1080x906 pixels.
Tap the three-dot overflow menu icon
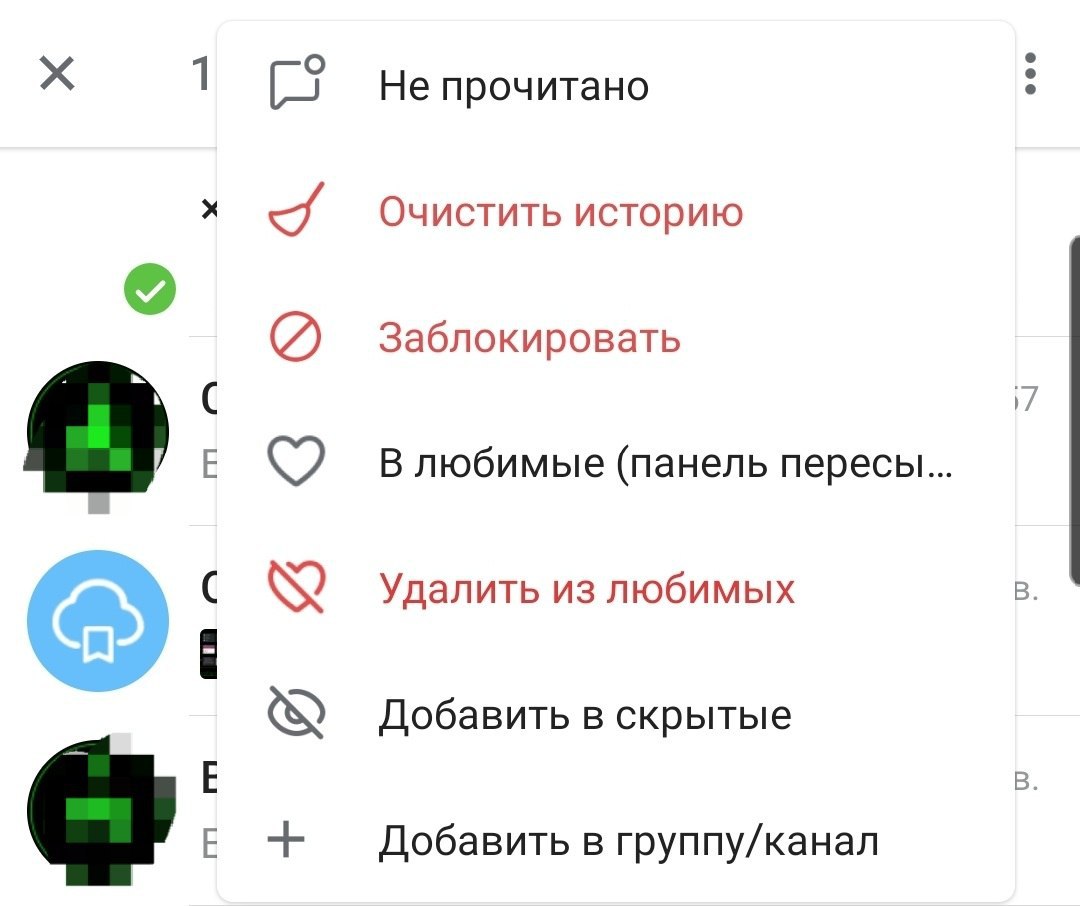(x=1030, y=74)
